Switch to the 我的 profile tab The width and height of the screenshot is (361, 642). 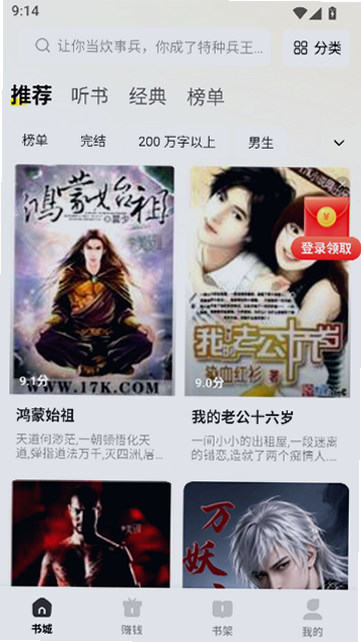click(312, 617)
